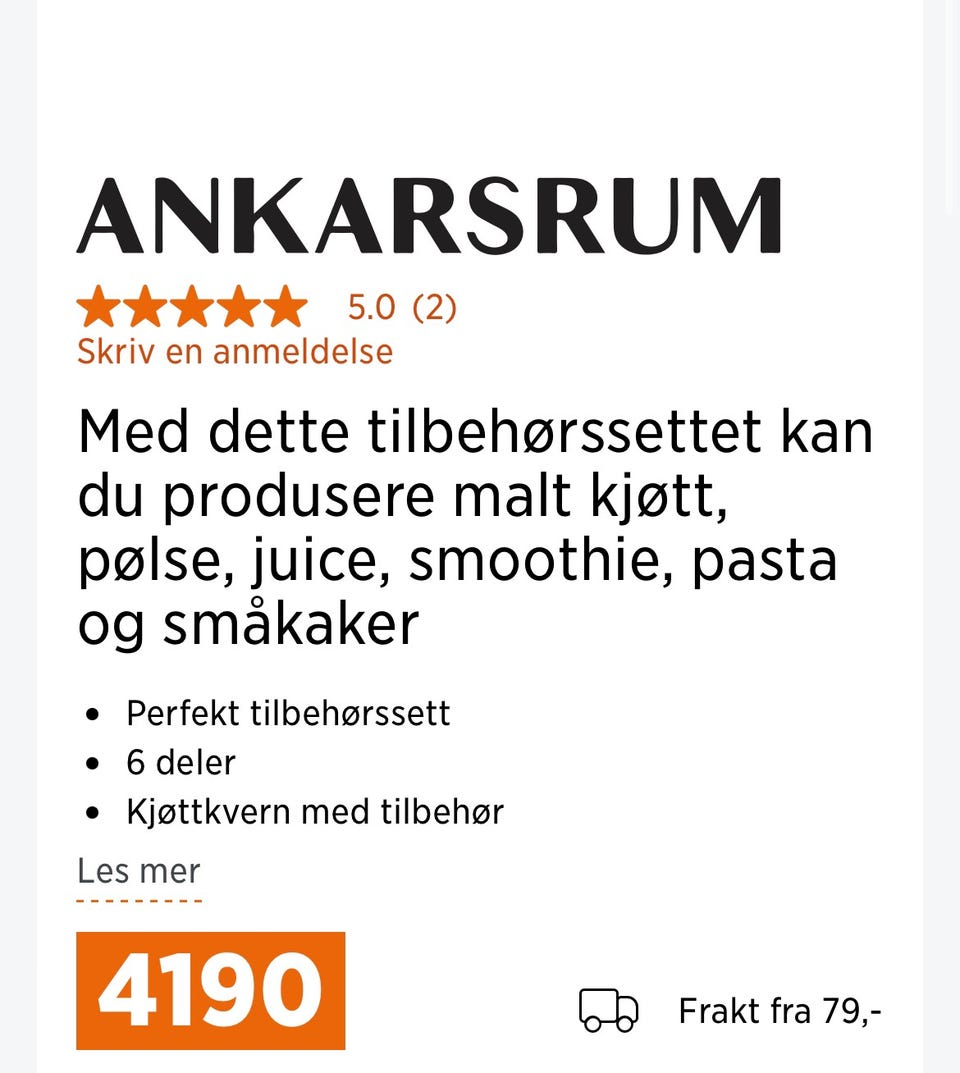Open the review count (2) details
Screen dimensions: 960x1073
pyautogui.click(x=436, y=306)
